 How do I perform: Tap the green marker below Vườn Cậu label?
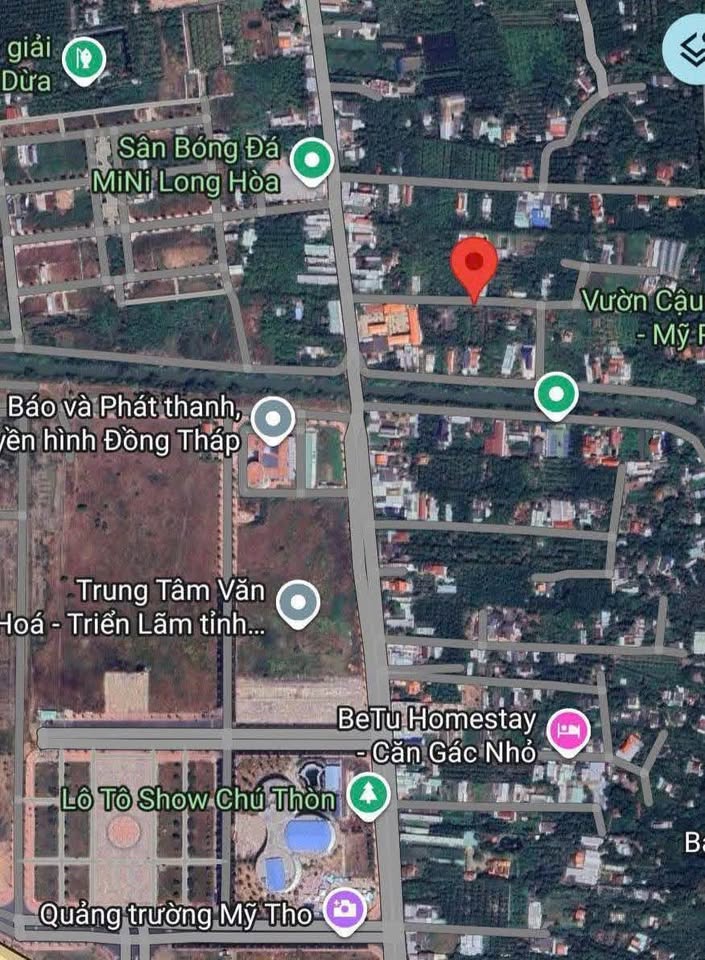(x=556, y=394)
